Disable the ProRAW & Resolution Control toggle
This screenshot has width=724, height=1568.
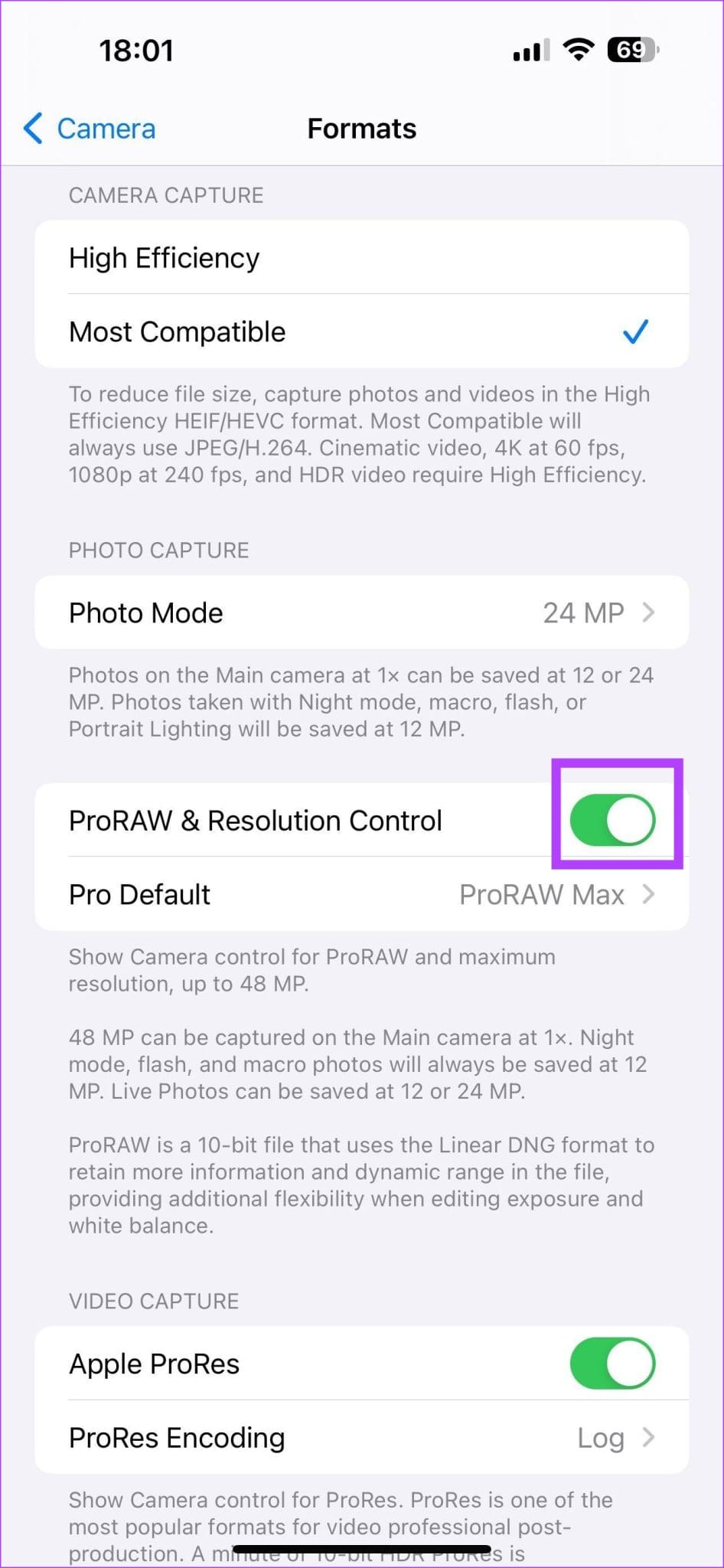coord(613,819)
